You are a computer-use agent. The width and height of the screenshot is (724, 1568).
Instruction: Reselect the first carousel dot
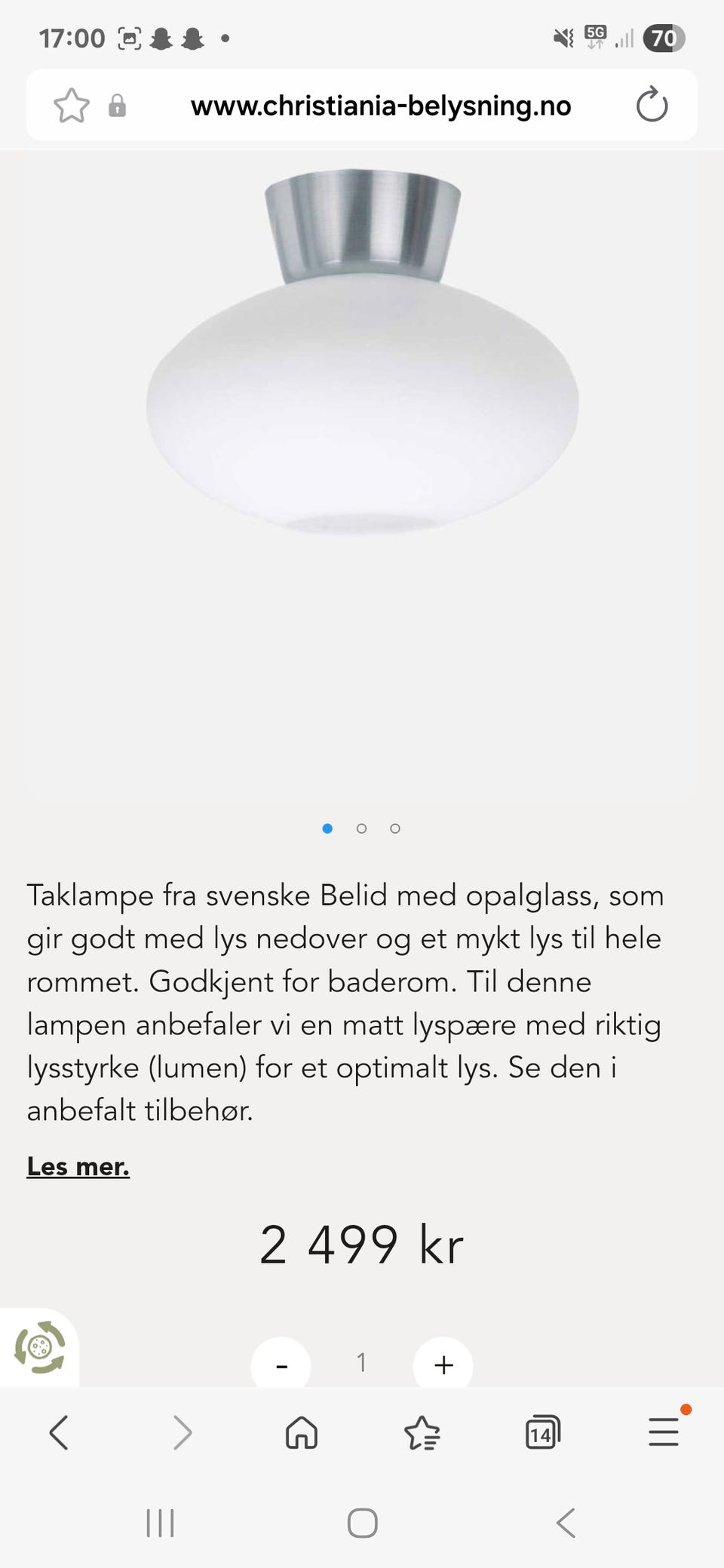coord(328,828)
